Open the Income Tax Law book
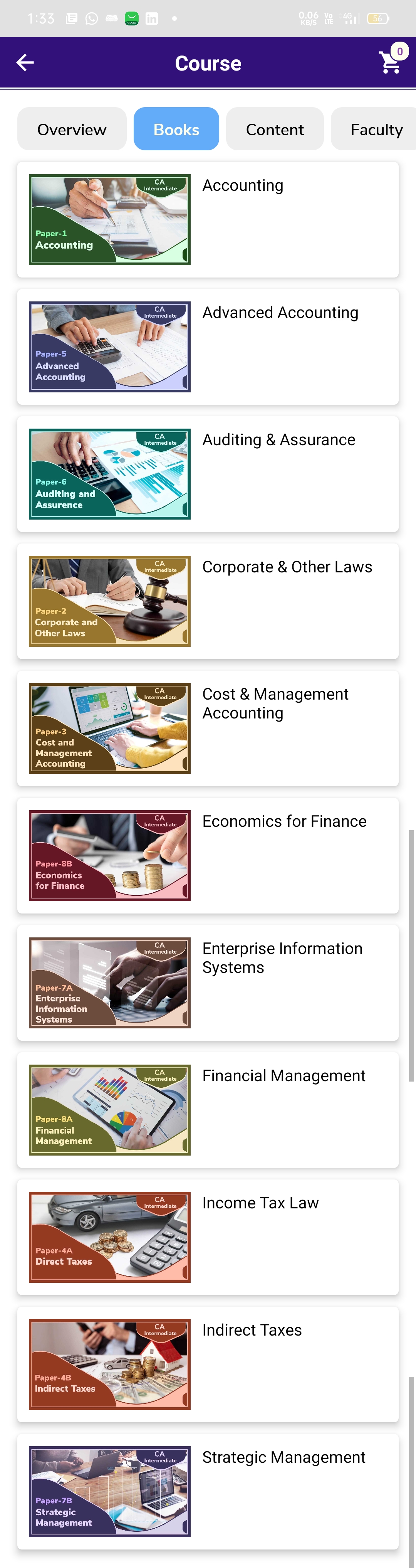The image size is (416, 1568). click(x=207, y=1237)
